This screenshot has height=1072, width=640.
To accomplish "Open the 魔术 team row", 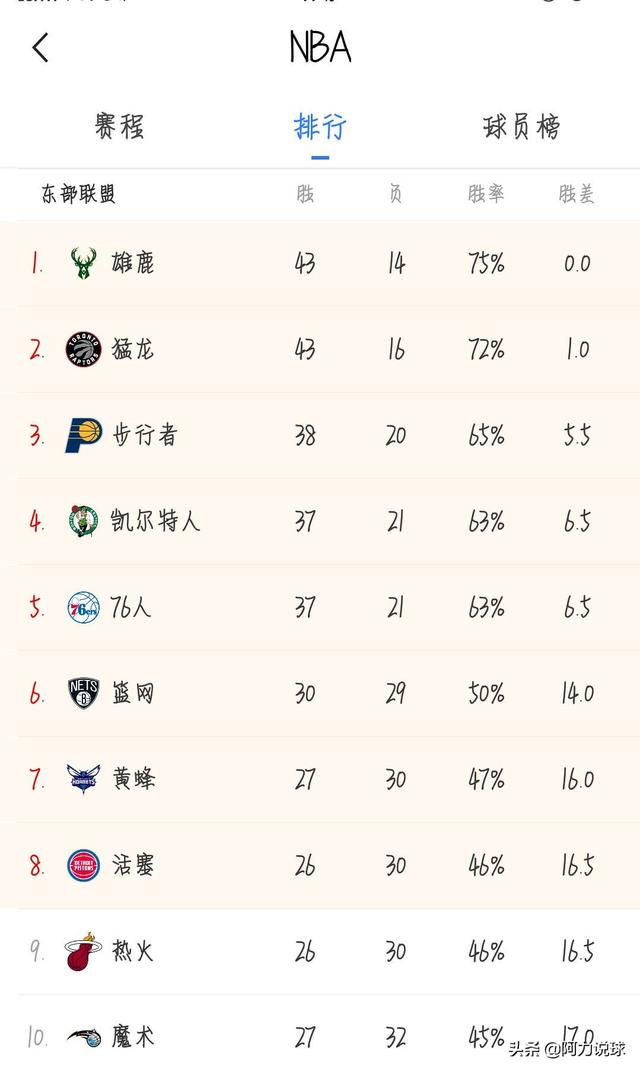I will (x=320, y=1034).
